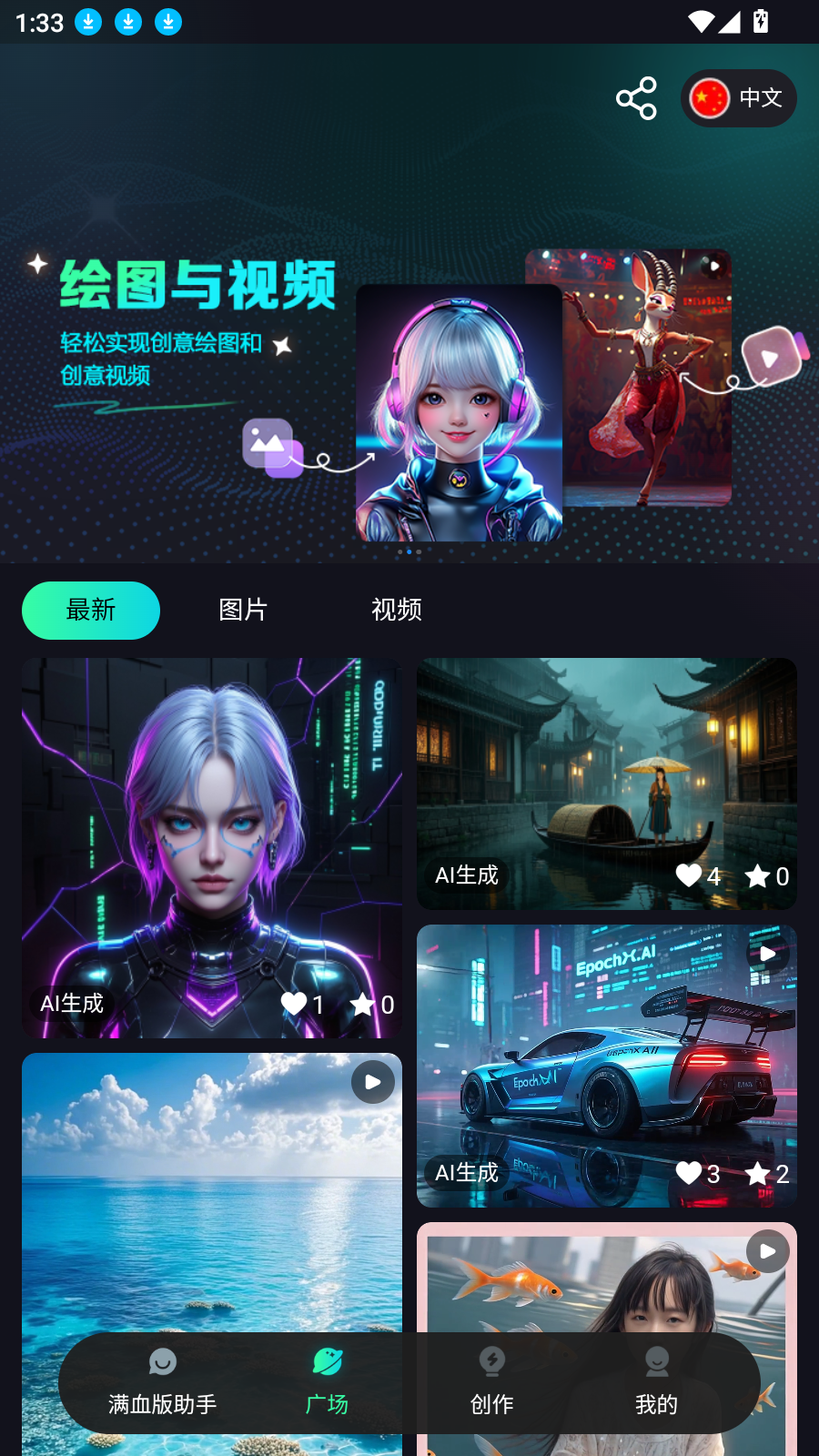This screenshot has width=819, height=1456.
Task: Select the 最新 filter tab
Action: 91,610
